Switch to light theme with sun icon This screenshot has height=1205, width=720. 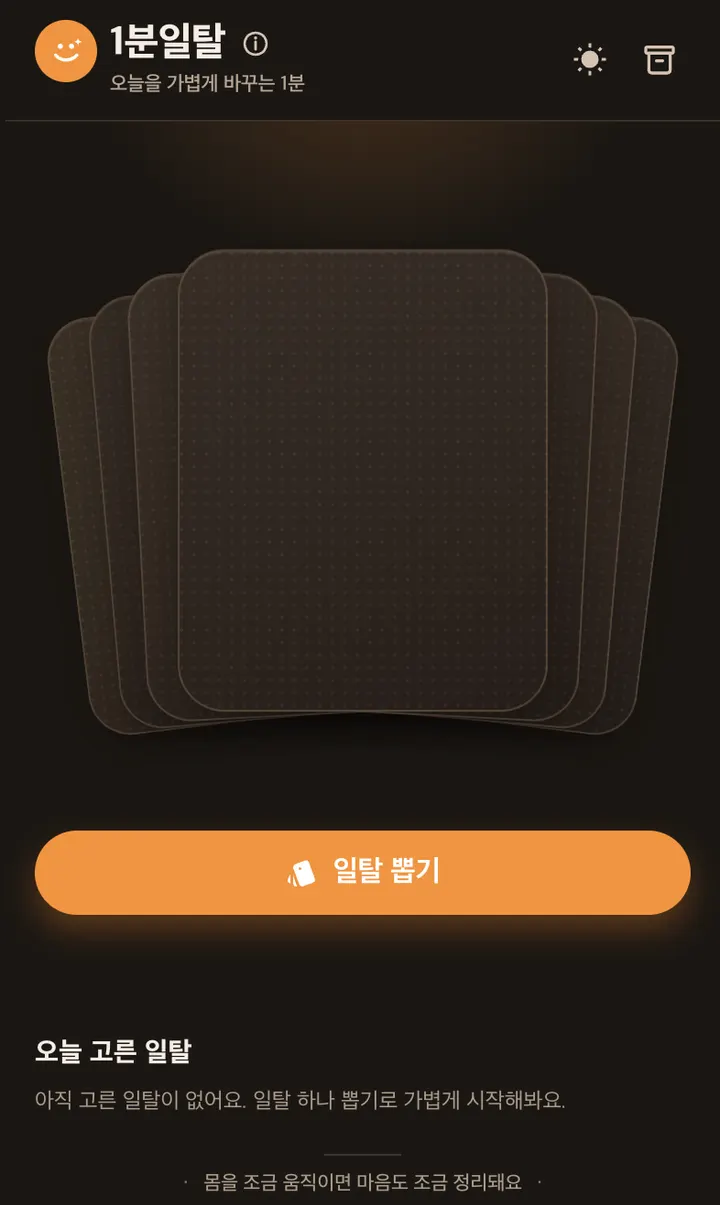(x=590, y=60)
